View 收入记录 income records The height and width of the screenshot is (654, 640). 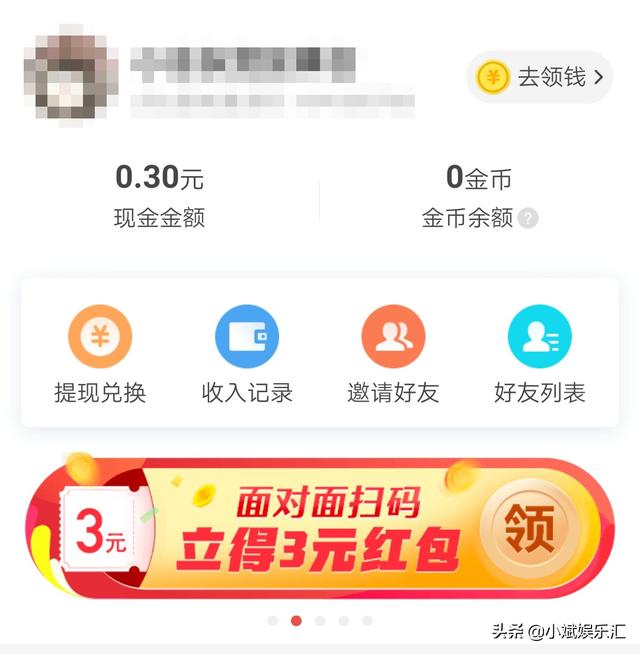247,355
